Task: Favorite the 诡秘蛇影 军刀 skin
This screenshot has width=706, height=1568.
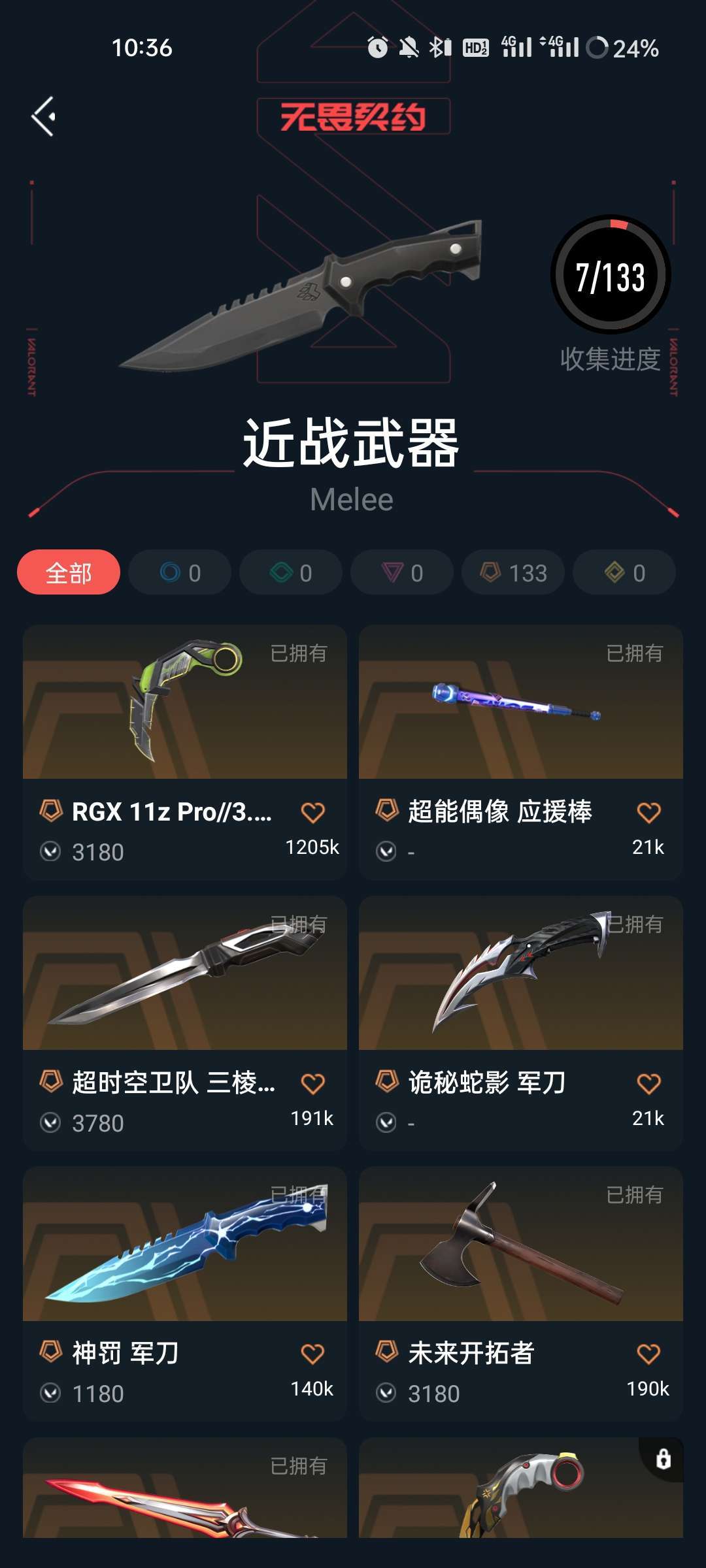Action: point(648,1084)
